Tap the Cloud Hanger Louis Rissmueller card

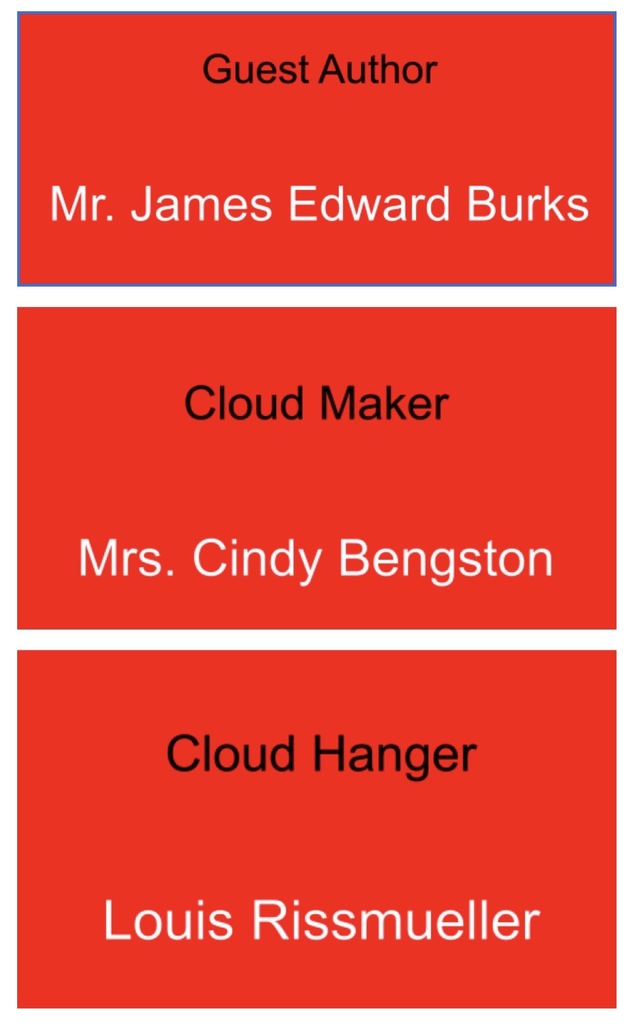[316, 828]
